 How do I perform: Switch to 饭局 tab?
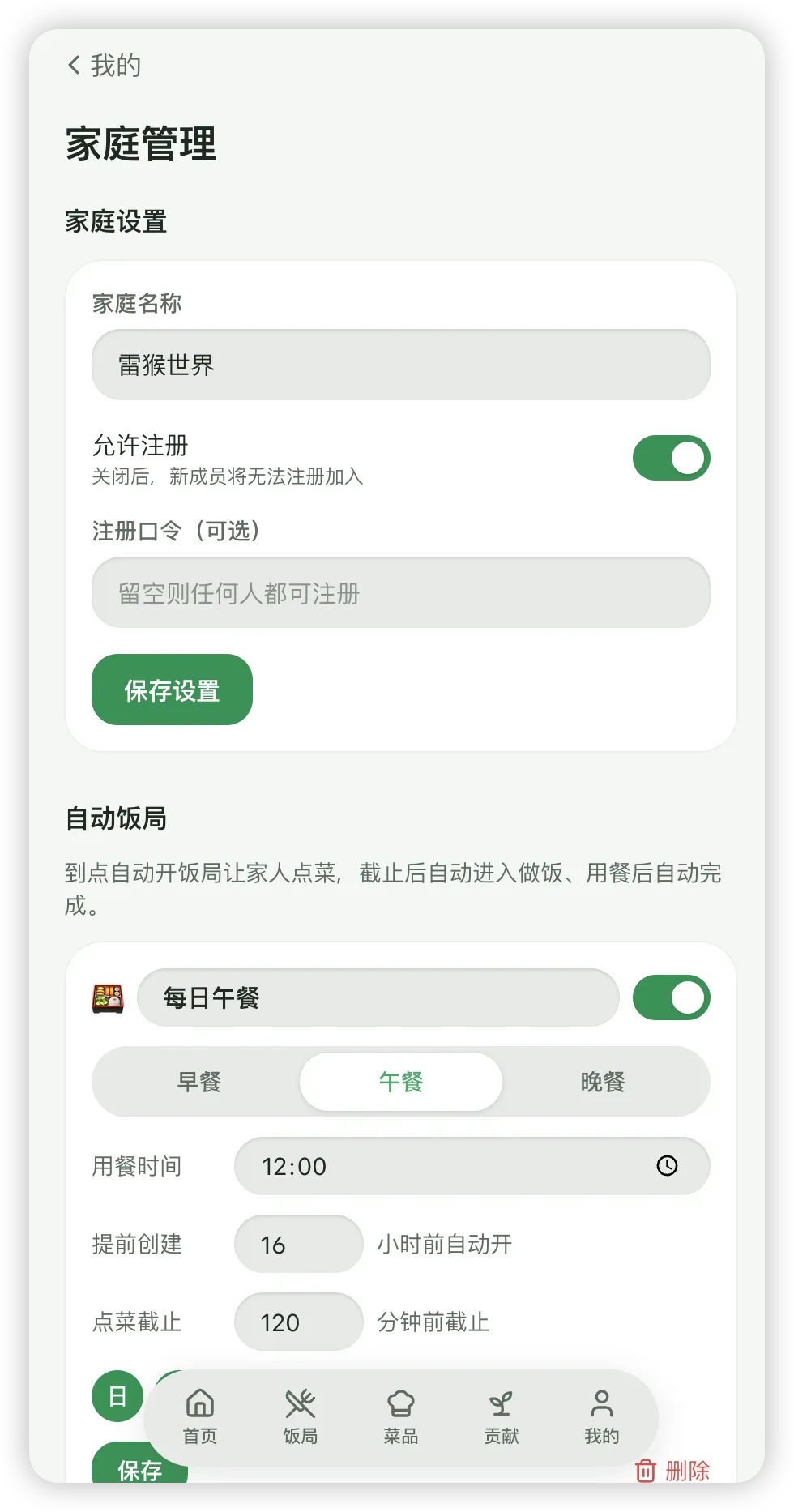[301, 1417]
